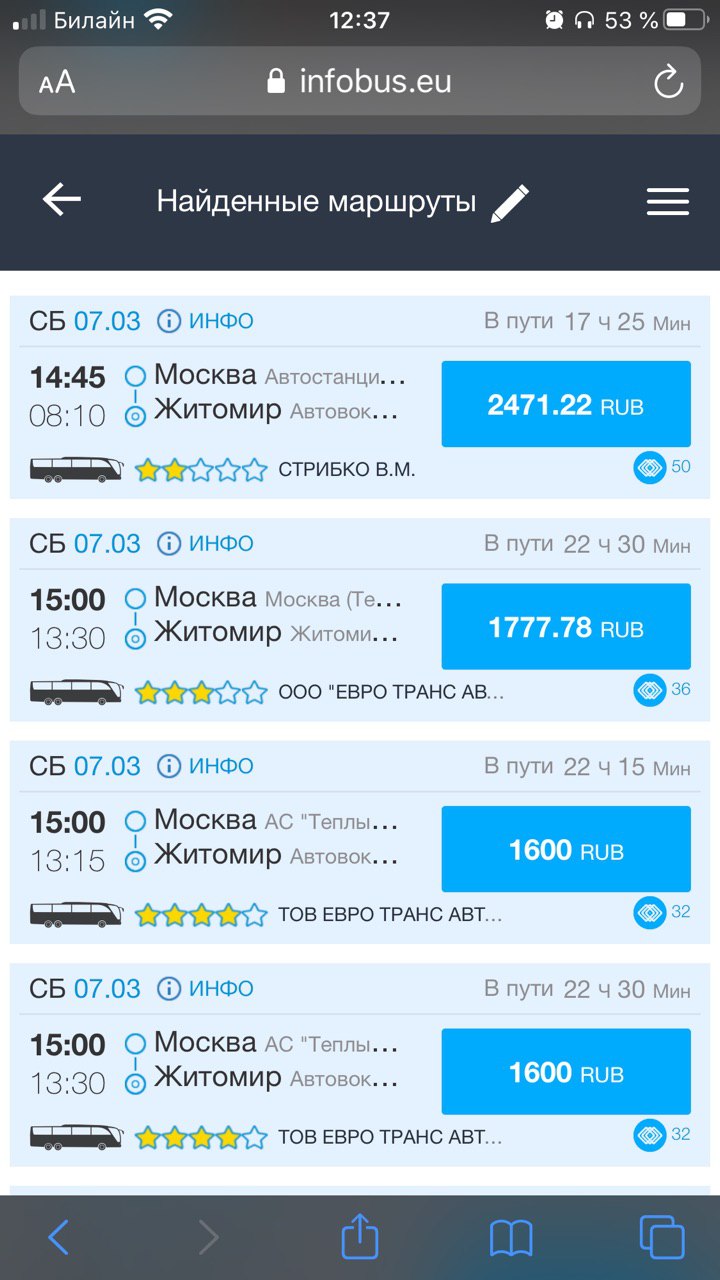The image size is (720, 1280).
Task: Edit the search via the pencil icon
Action: [510, 203]
